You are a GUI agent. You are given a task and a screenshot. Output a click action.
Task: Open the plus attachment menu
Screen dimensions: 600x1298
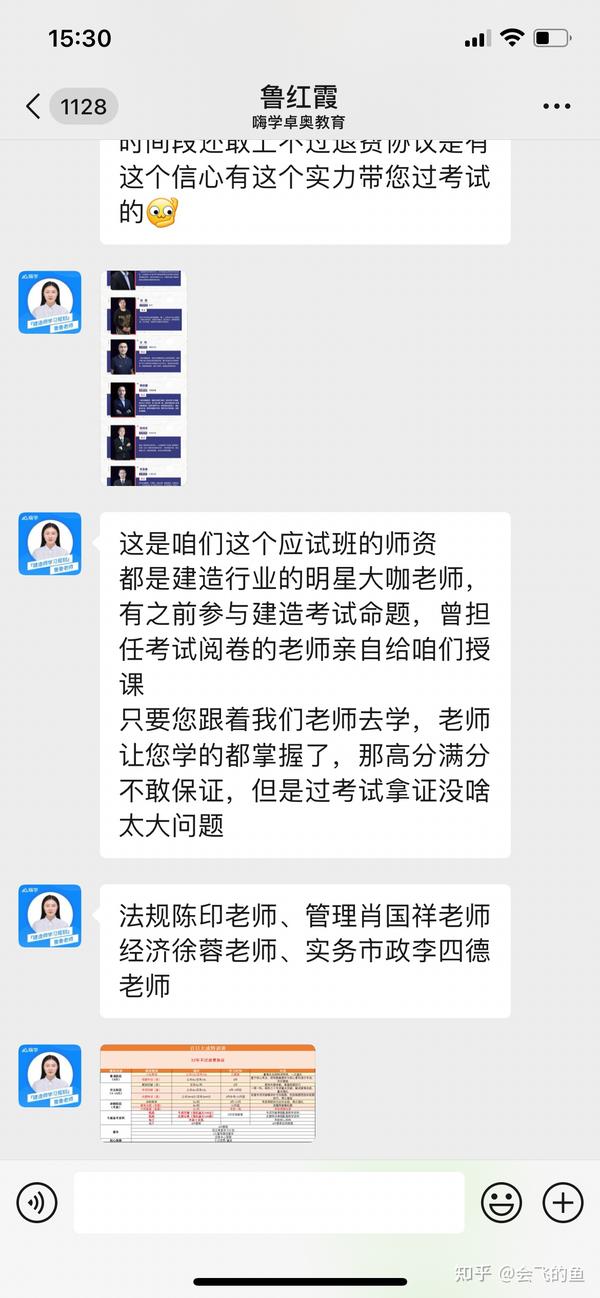pyautogui.click(x=562, y=1202)
